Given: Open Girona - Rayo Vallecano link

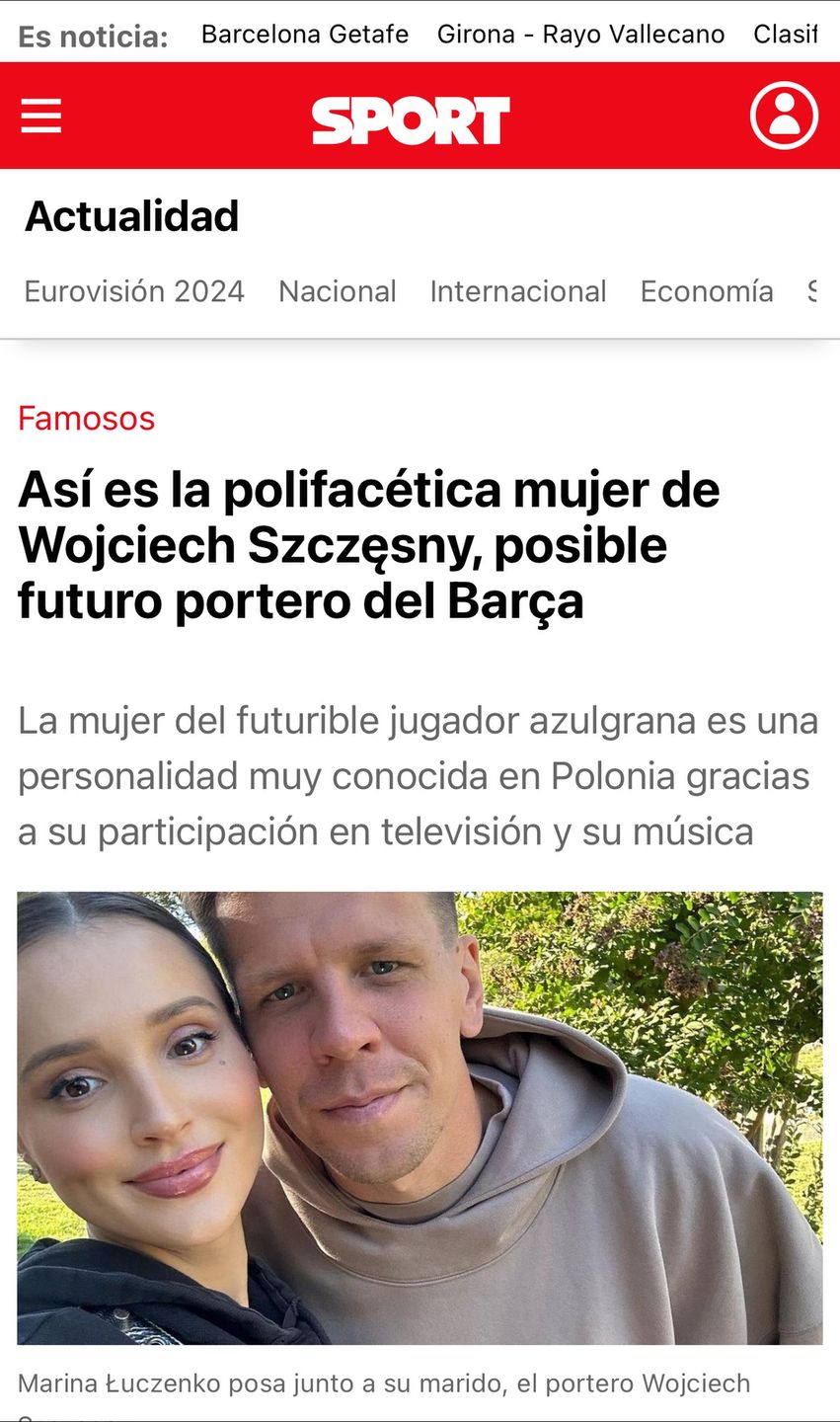Looking at the screenshot, I should point(580,35).
